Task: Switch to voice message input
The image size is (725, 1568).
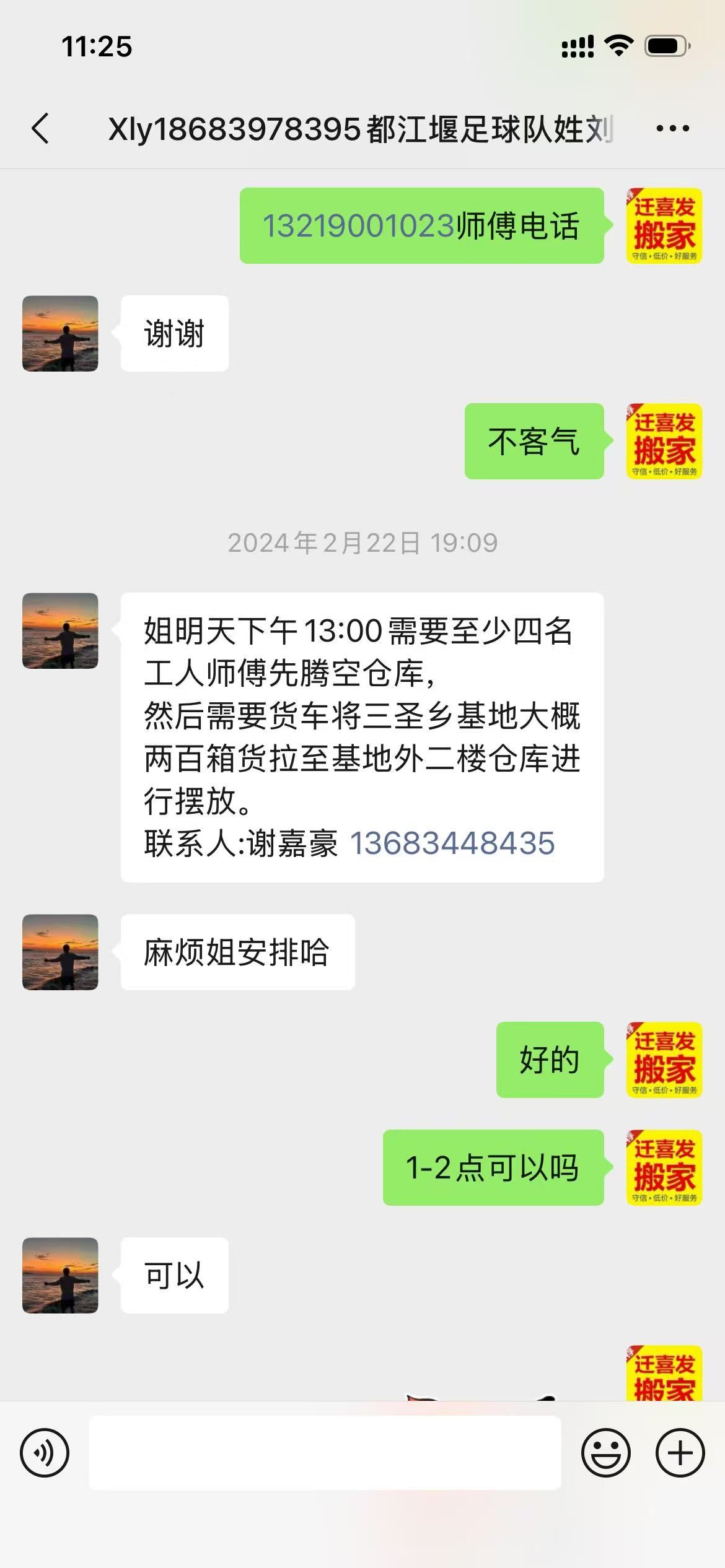Action: pos(45,1453)
